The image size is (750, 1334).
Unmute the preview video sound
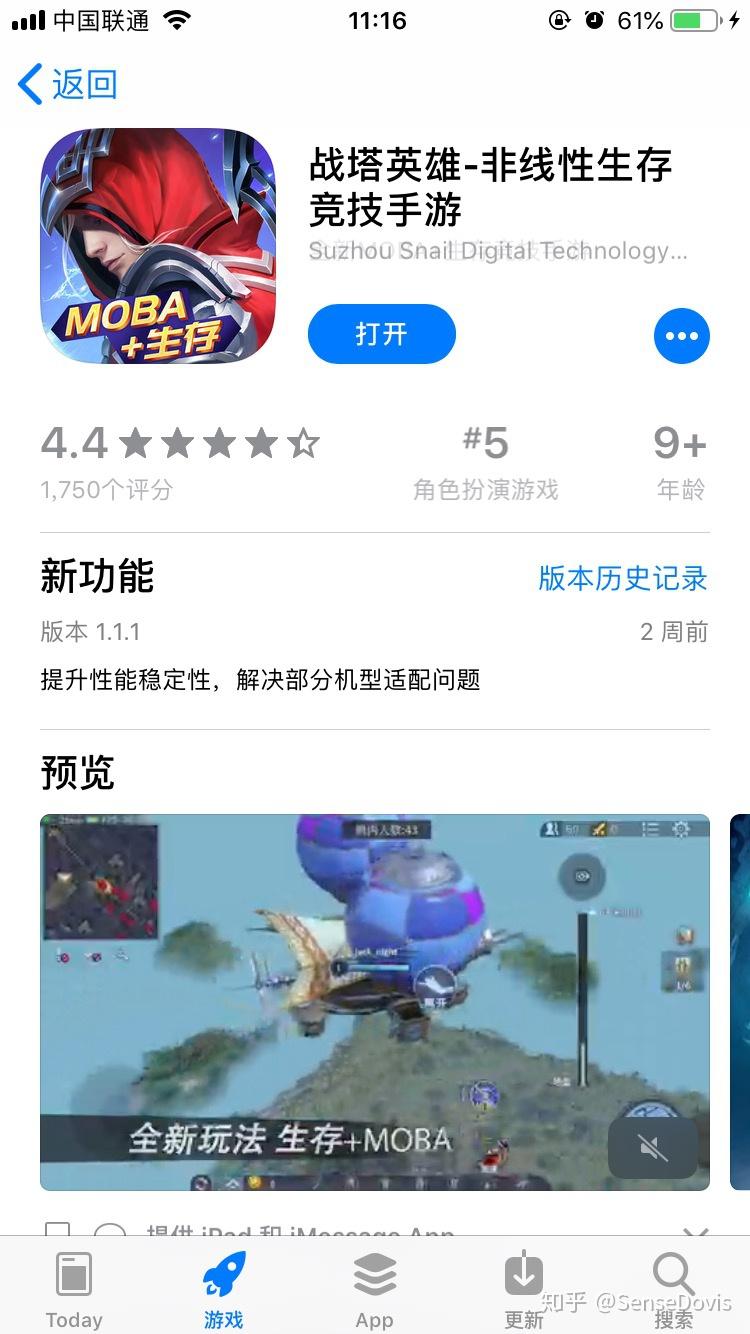[x=652, y=1147]
